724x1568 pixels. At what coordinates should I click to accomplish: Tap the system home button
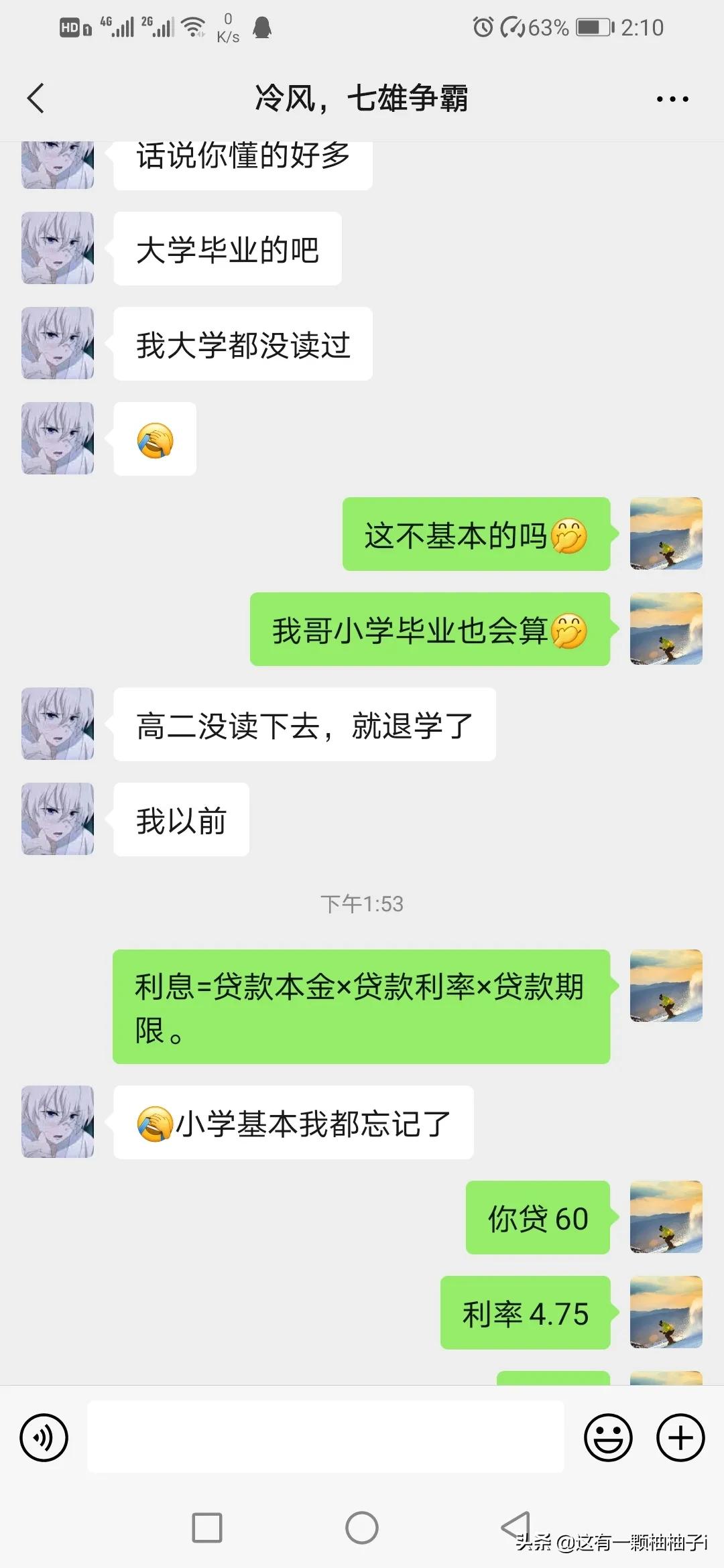point(362,1528)
